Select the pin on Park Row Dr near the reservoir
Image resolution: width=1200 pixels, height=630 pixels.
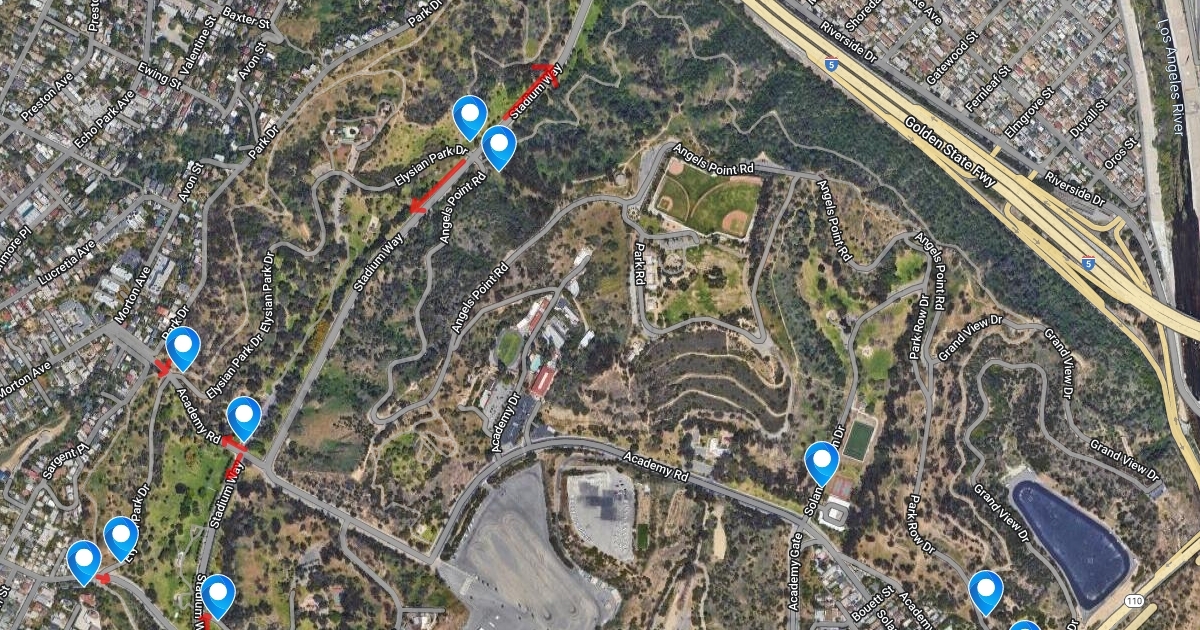click(x=986, y=590)
